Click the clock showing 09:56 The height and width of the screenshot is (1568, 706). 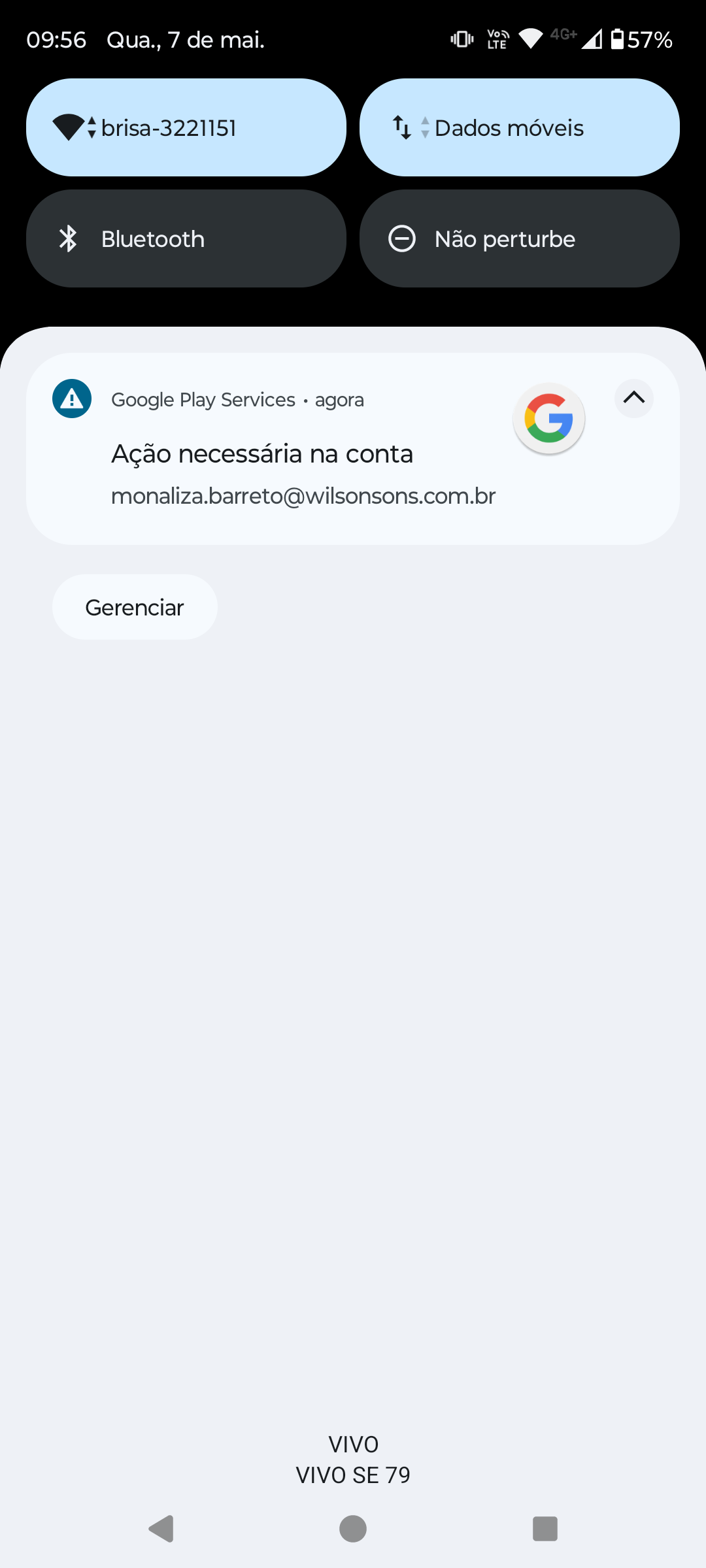(x=57, y=39)
